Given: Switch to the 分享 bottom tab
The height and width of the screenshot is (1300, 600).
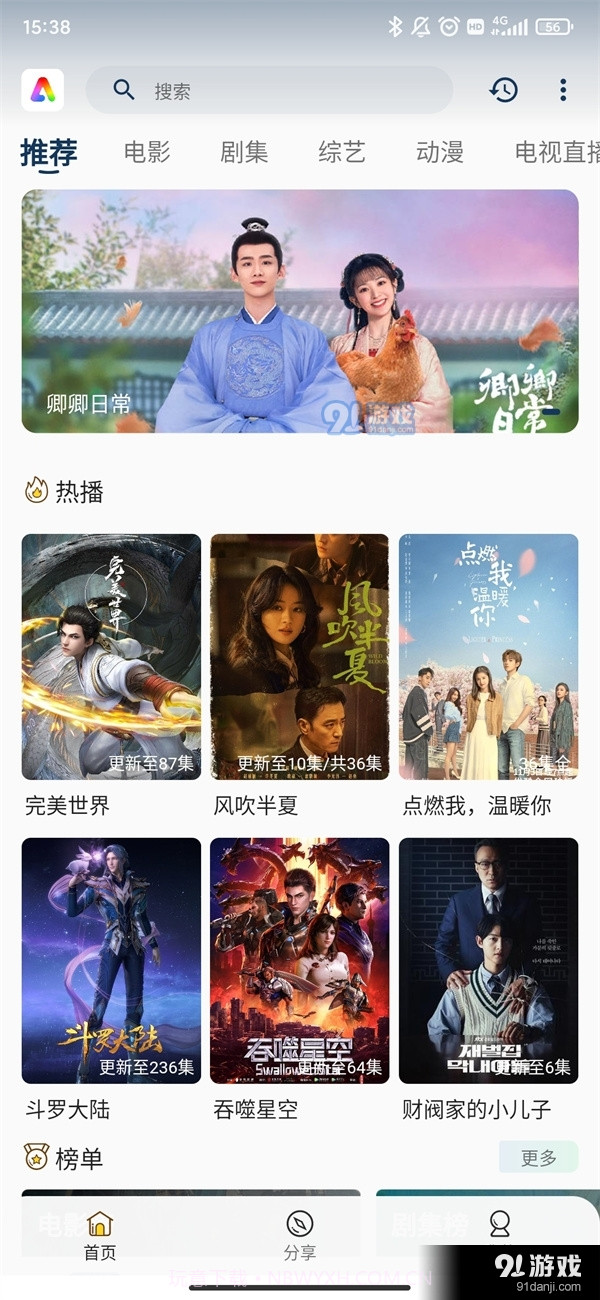Looking at the screenshot, I should click(300, 1235).
